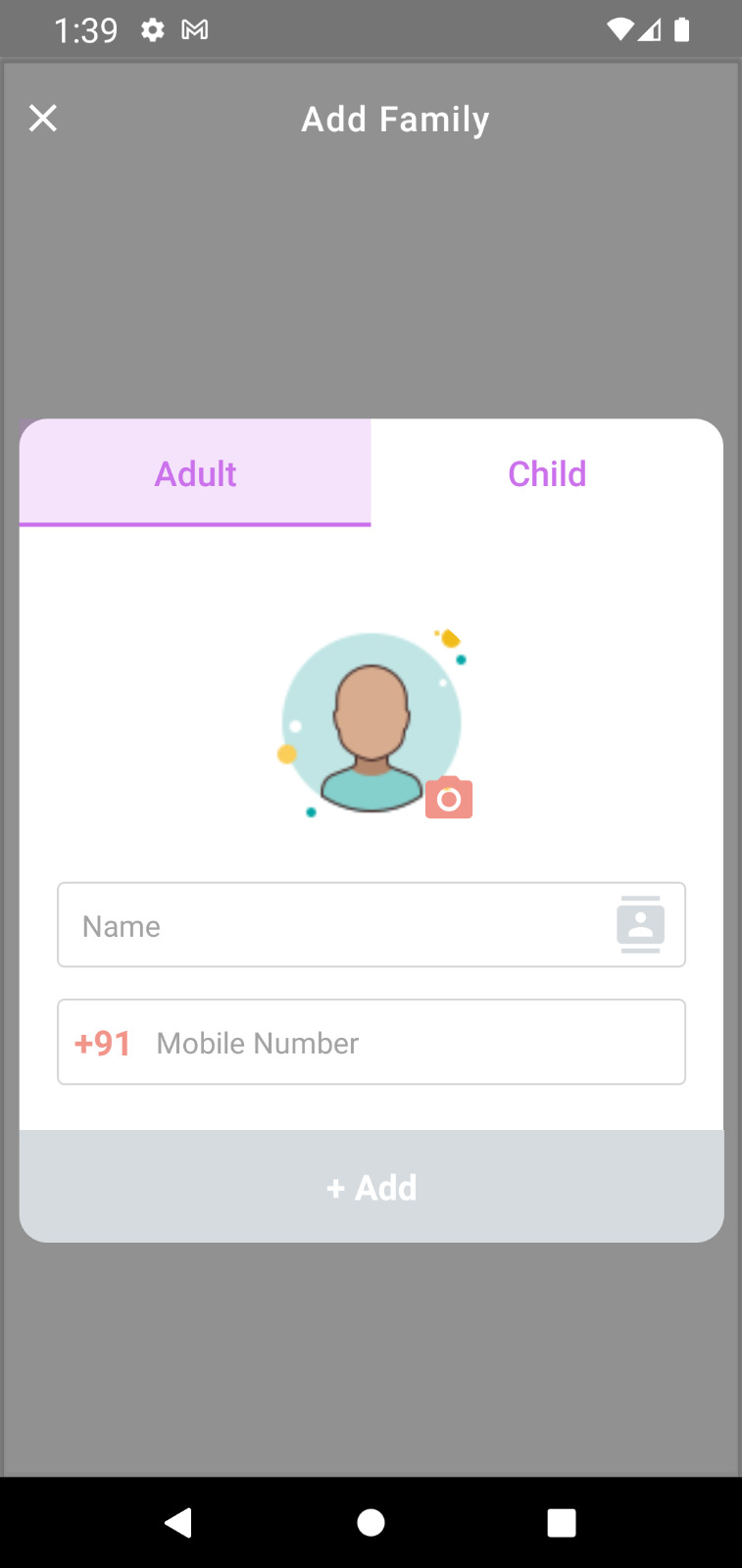Focus the Name input field
Image resolution: width=742 pixels, height=1568 pixels.
(371, 925)
